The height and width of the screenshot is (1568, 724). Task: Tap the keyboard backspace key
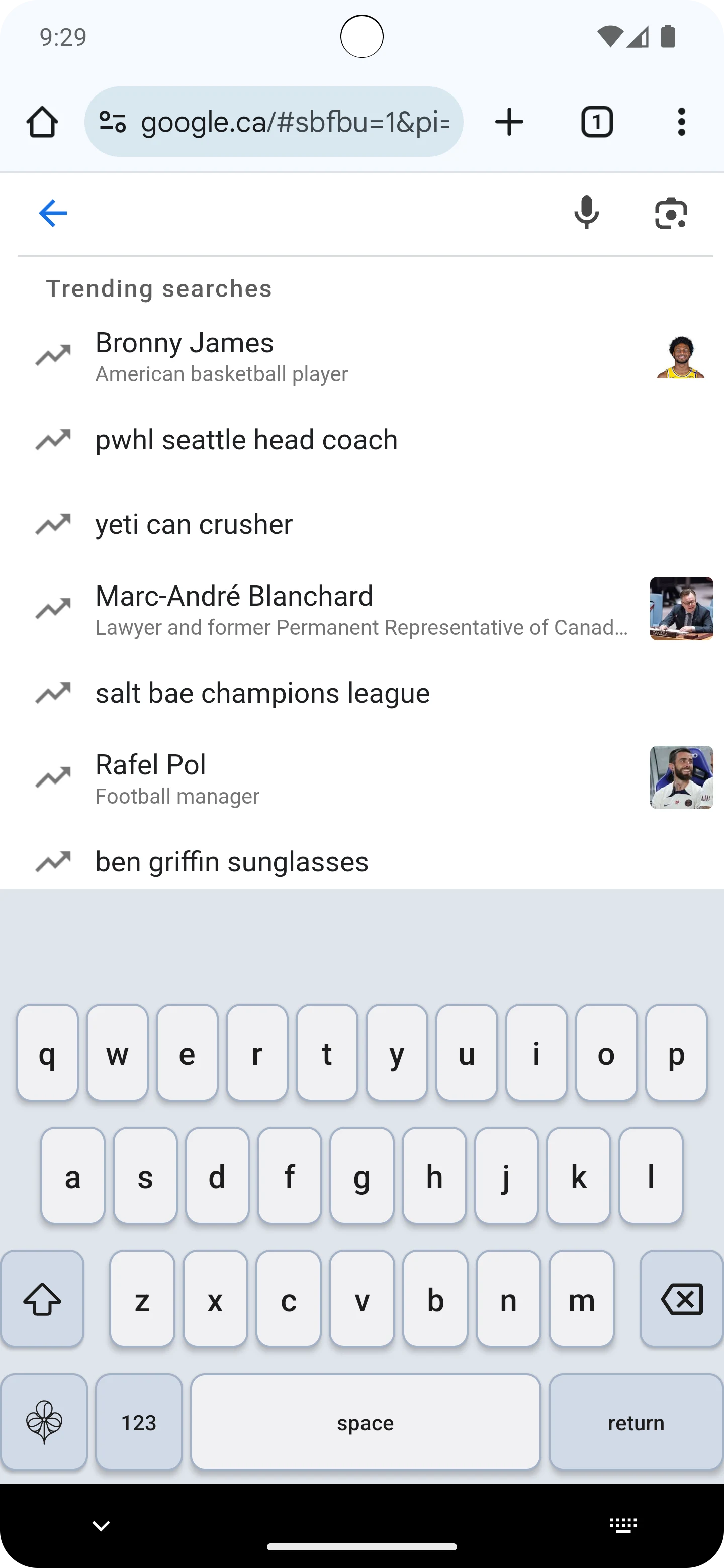681,1299
